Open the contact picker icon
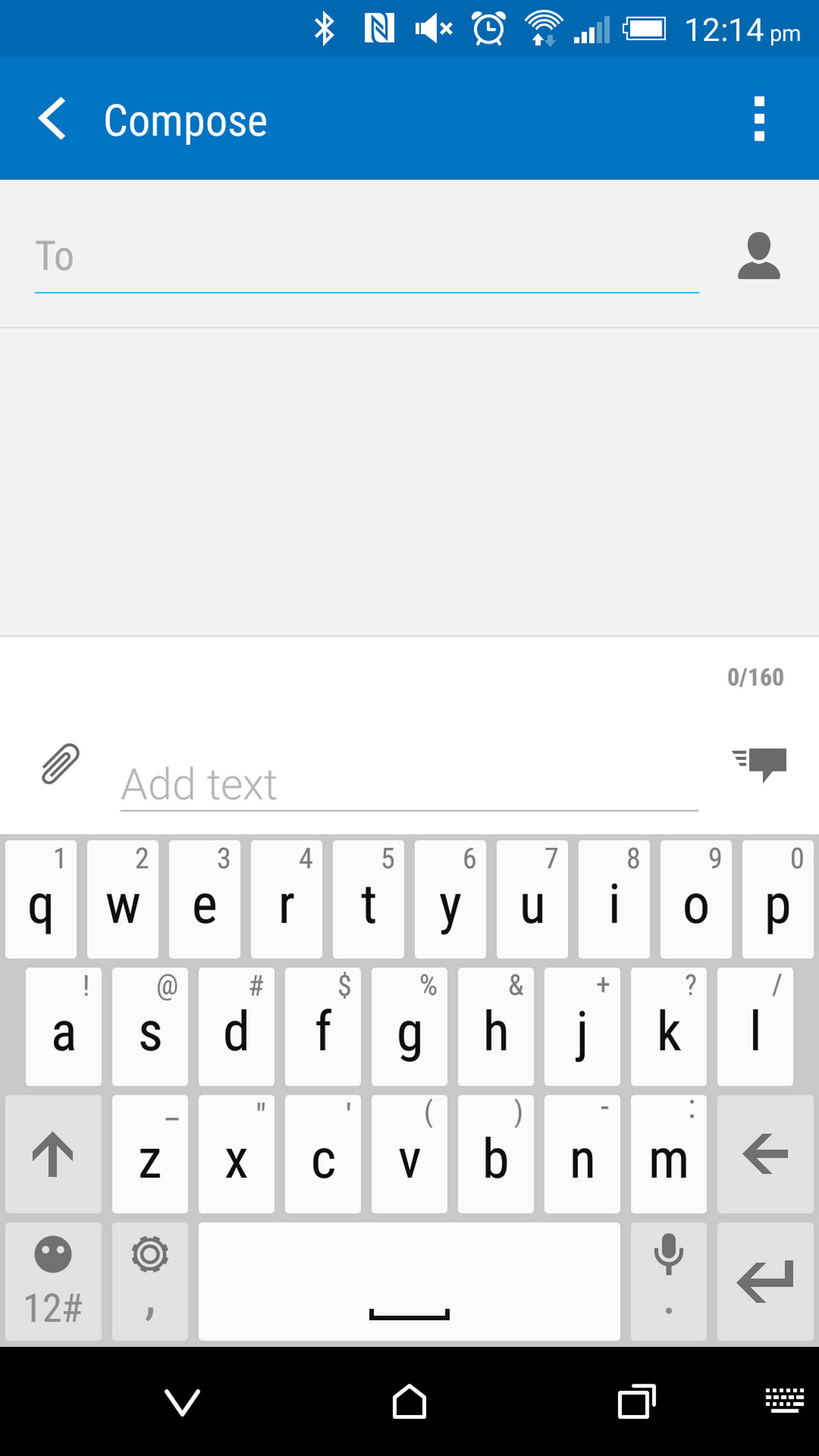Screen dimensions: 819x1456 [759, 256]
